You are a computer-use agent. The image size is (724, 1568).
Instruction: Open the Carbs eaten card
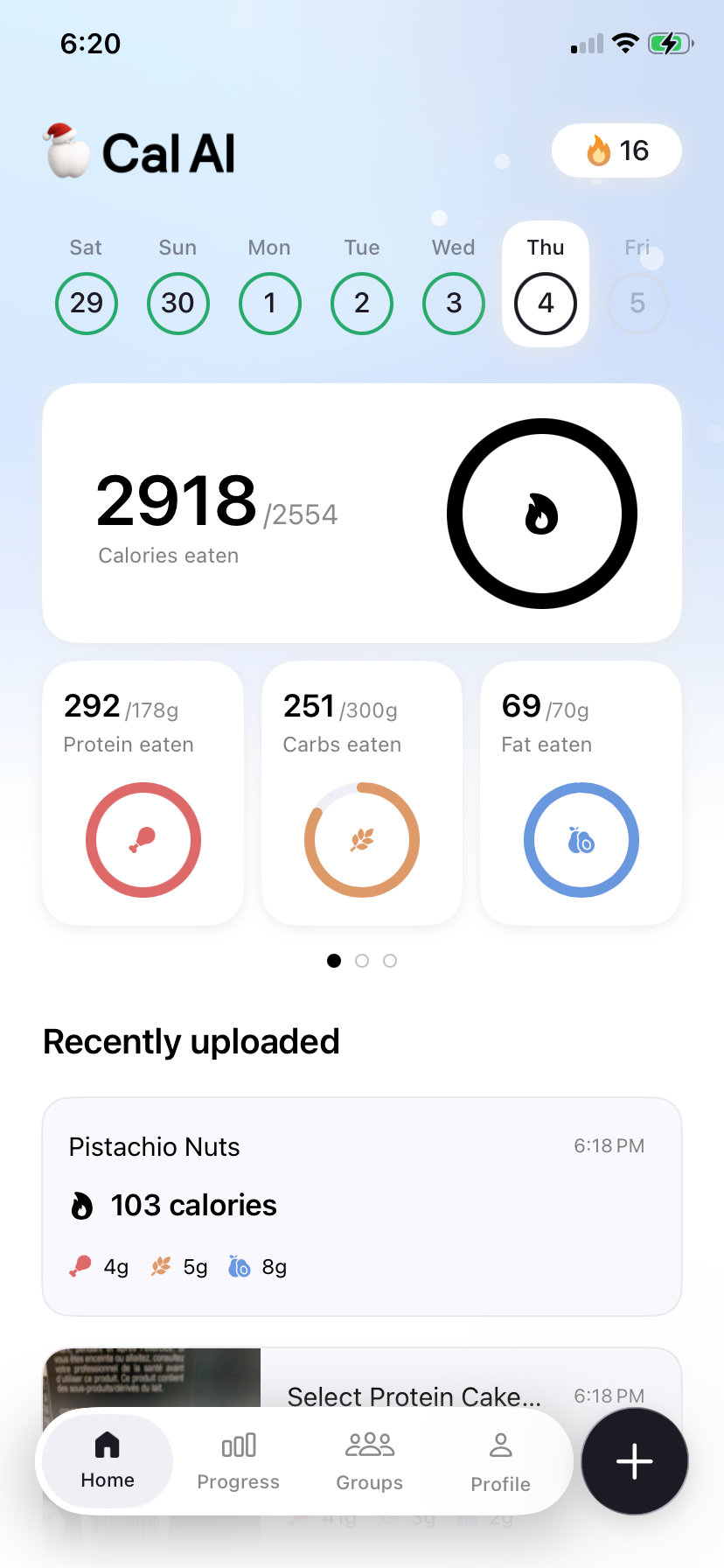click(x=362, y=793)
